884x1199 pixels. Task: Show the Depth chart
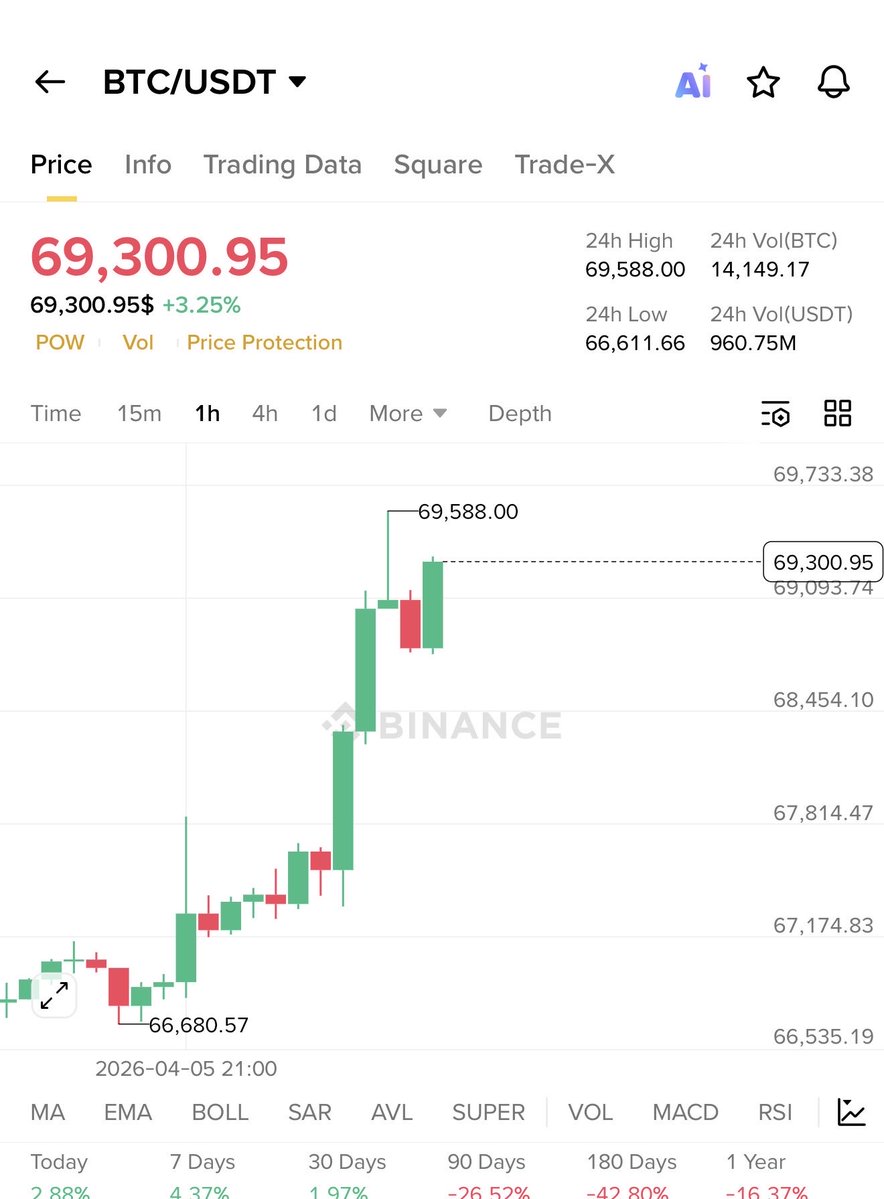pos(520,414)
